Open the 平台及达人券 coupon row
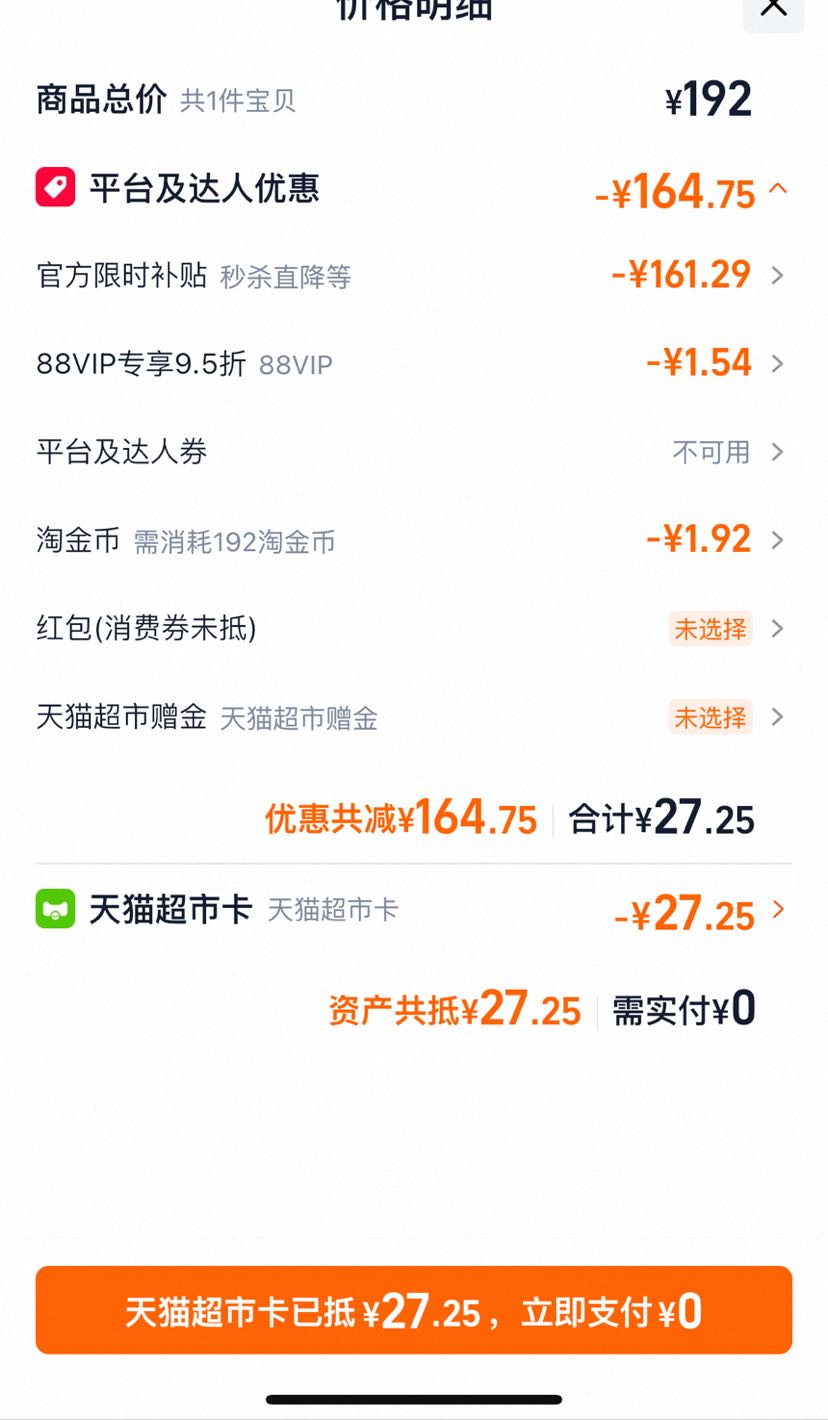 tap(413, 452)
